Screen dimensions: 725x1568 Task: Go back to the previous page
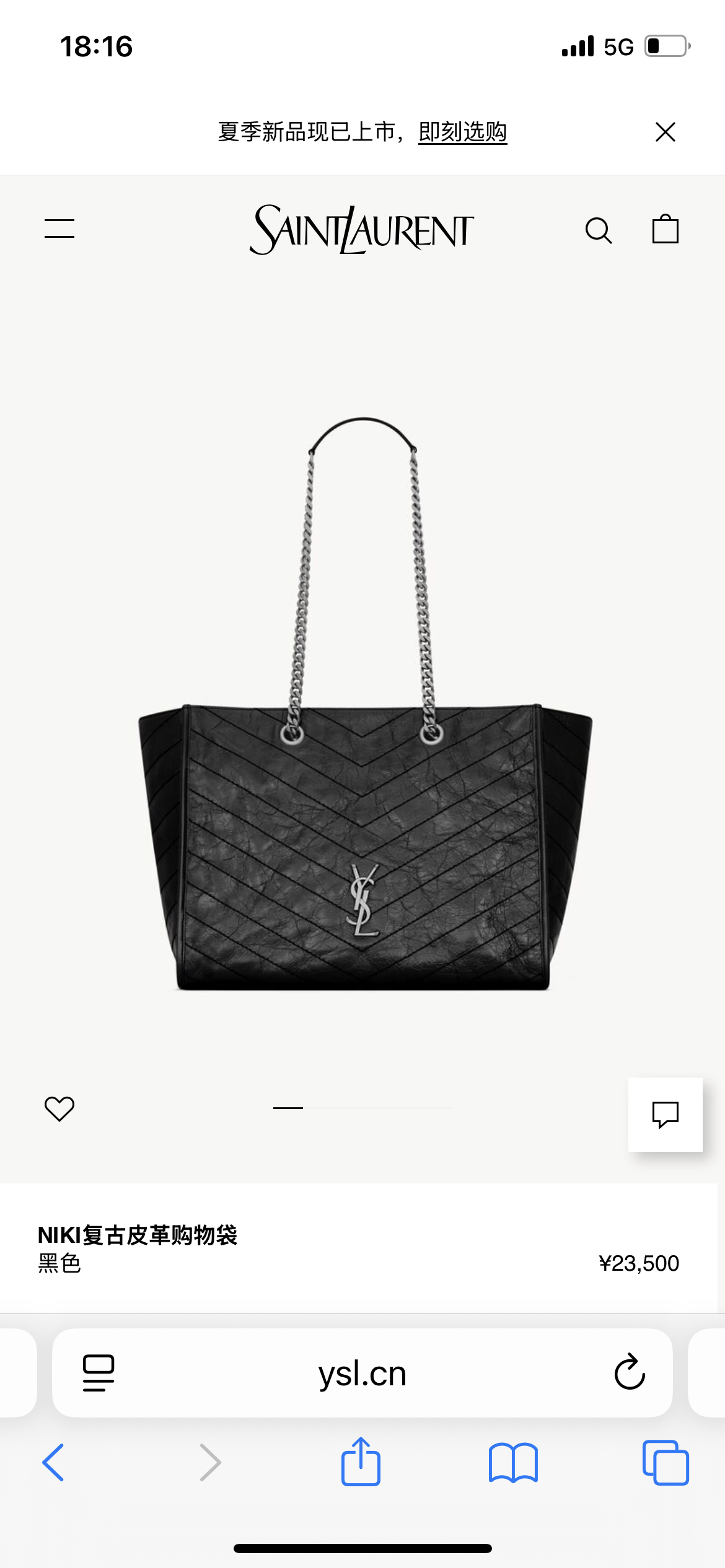(x=53, y=1463)
